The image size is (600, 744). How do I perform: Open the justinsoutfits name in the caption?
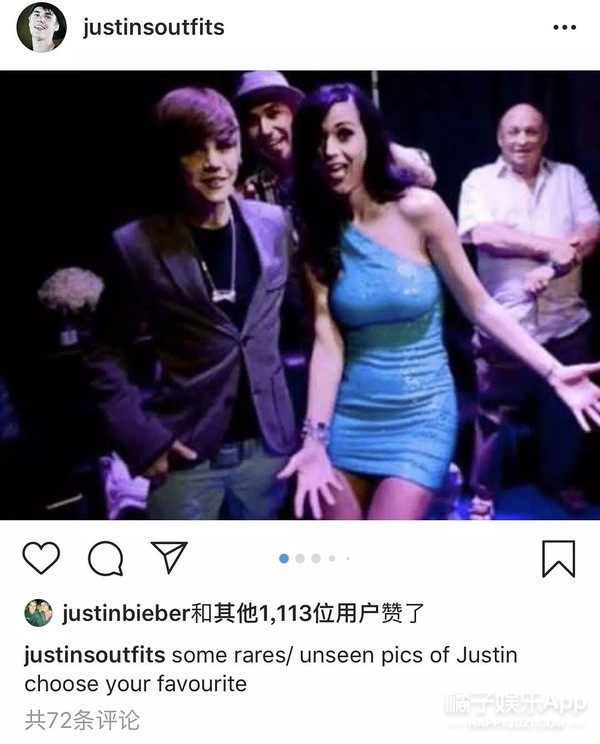[x=95, y=657]
